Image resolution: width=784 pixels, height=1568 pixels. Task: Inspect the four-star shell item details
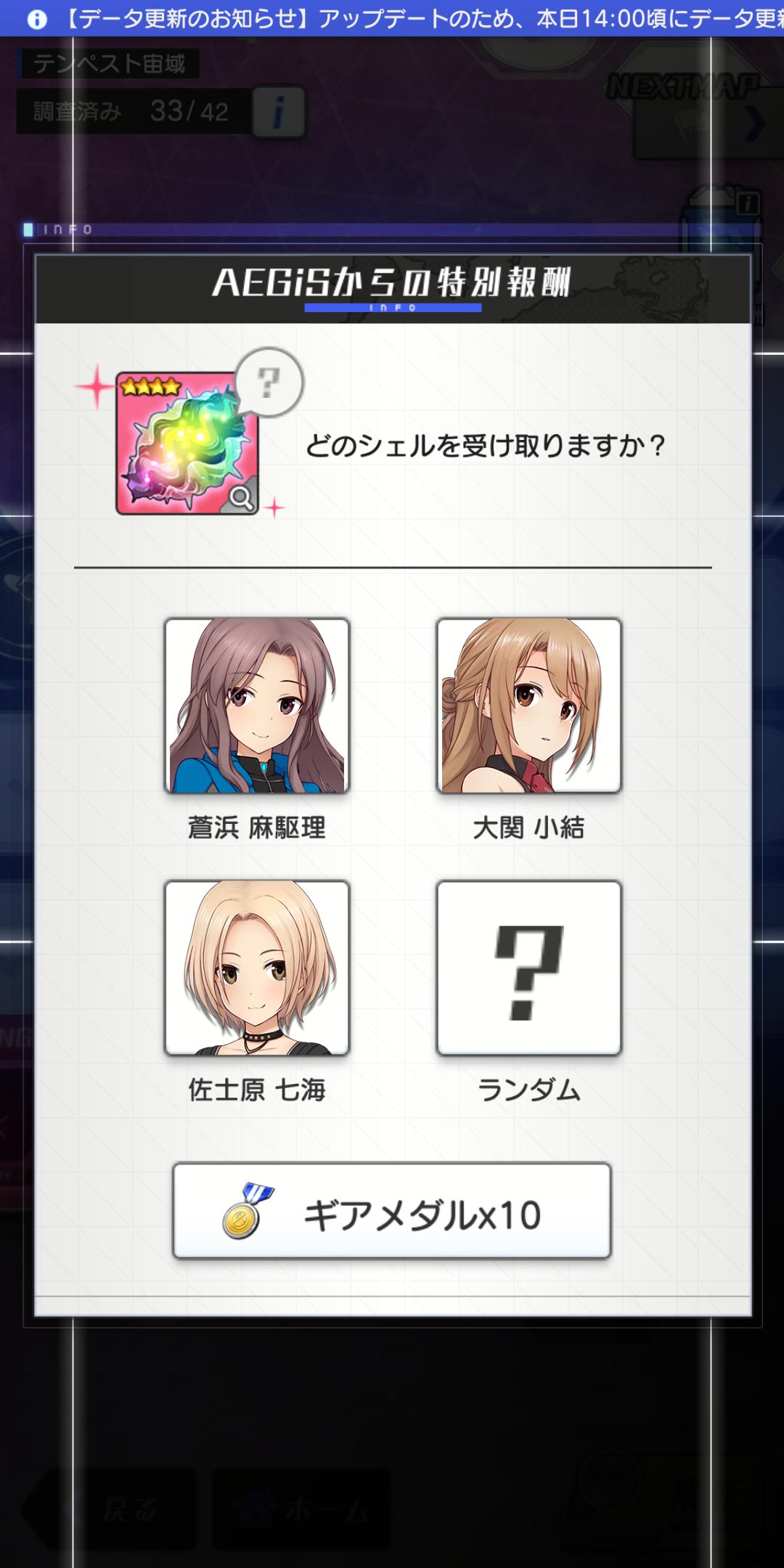click(187, 444)
